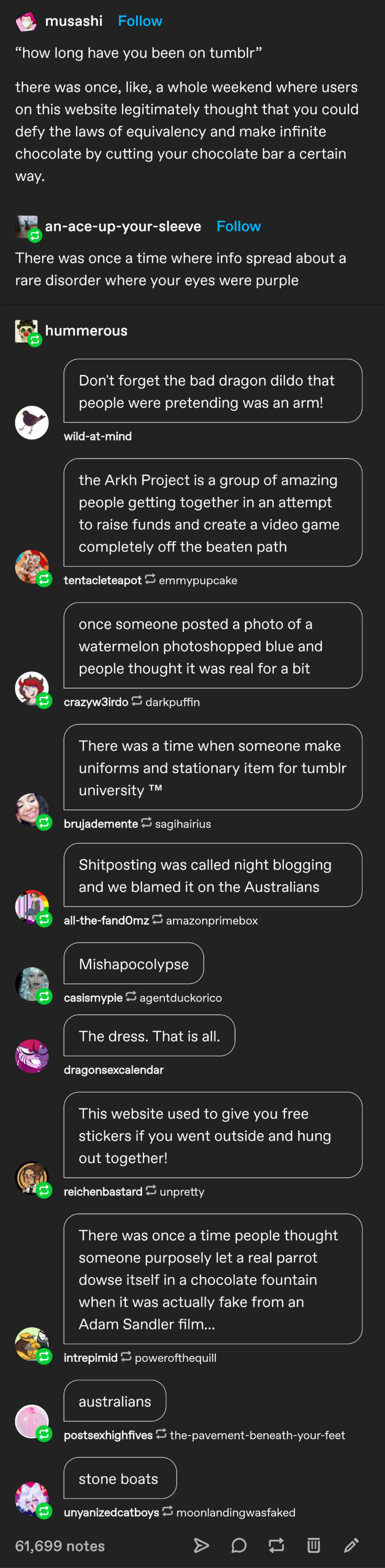Follow an-ace-up-your-sleeve
Image resolution: width=385 pixels, height=1568 pixels.
[x=238, y=226]
